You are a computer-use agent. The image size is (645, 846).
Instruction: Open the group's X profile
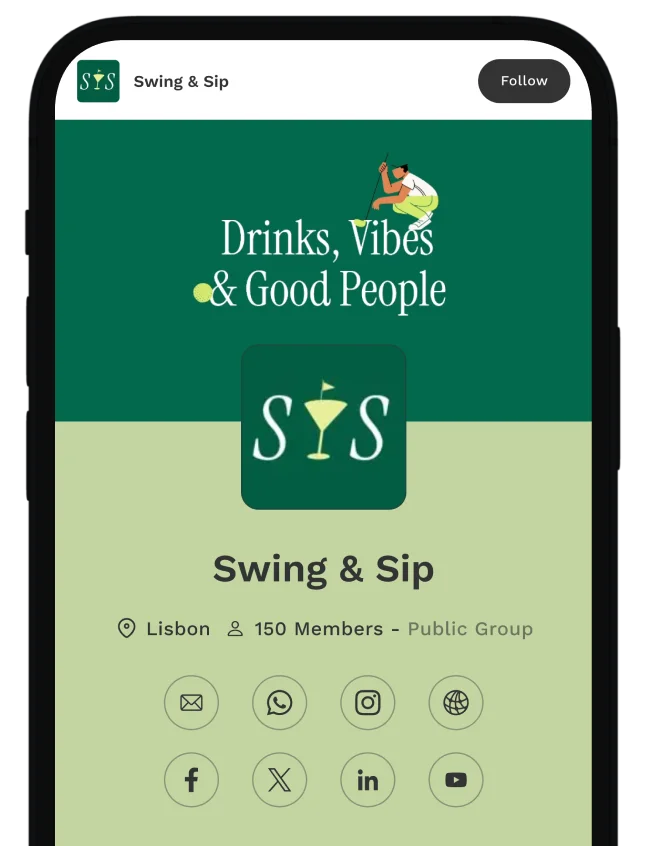(x=279, y=780)
